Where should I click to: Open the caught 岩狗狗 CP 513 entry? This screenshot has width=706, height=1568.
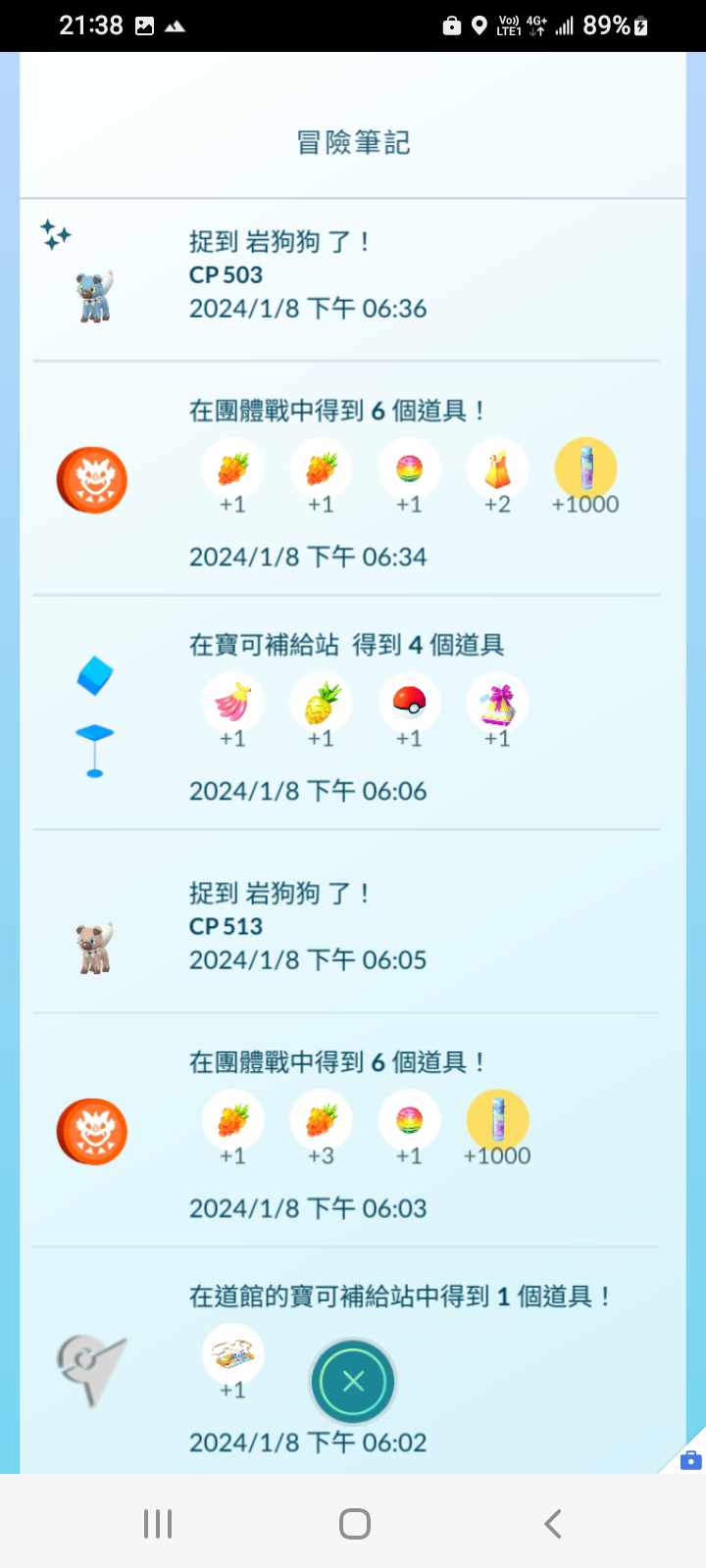(308, 926)
